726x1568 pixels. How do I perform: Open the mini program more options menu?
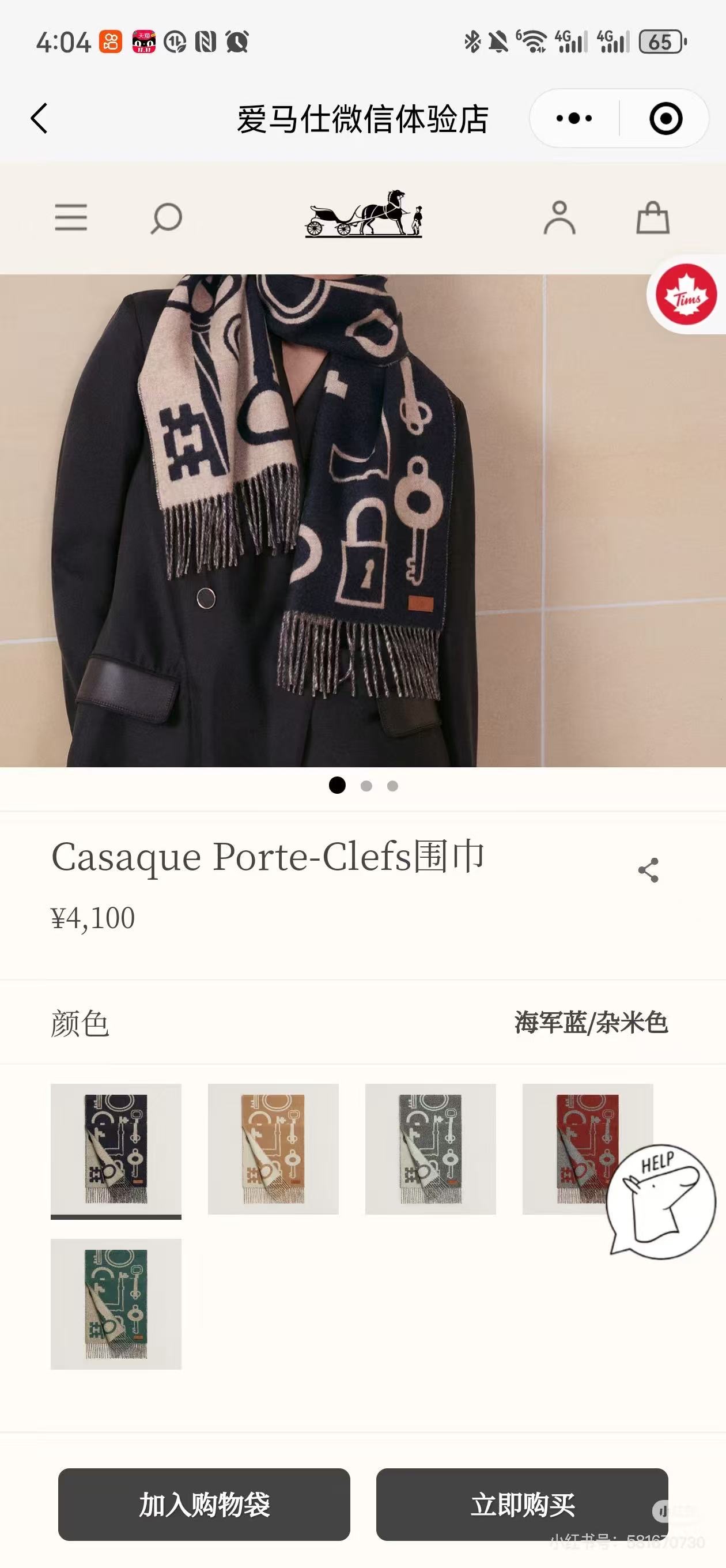point(574,118)
